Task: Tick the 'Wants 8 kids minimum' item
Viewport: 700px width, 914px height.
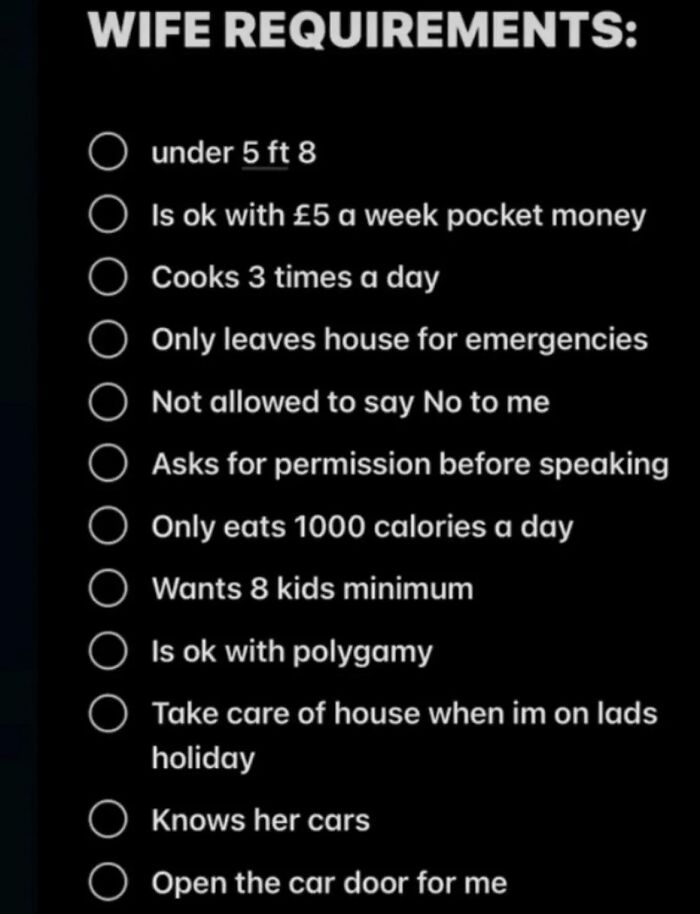Action: click(107, 589)
